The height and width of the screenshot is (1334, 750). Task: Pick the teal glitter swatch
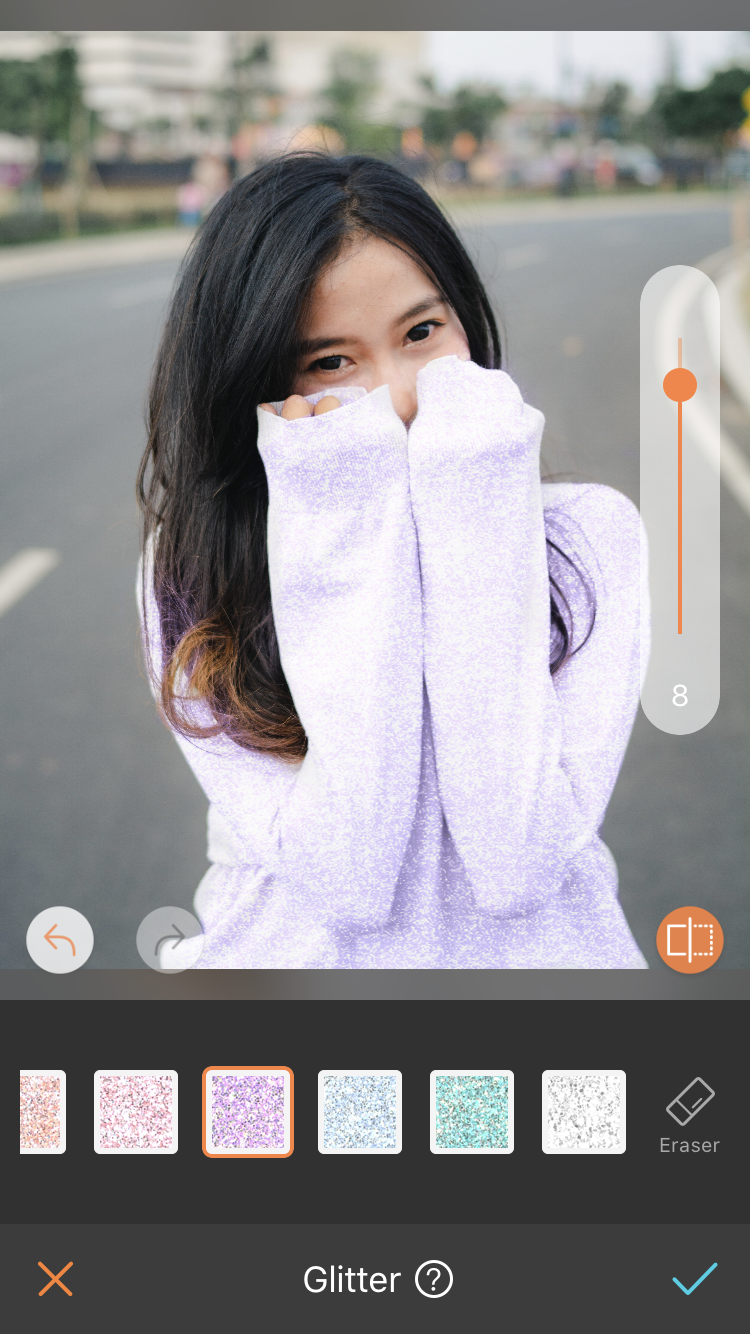[x=472, y=1112]
